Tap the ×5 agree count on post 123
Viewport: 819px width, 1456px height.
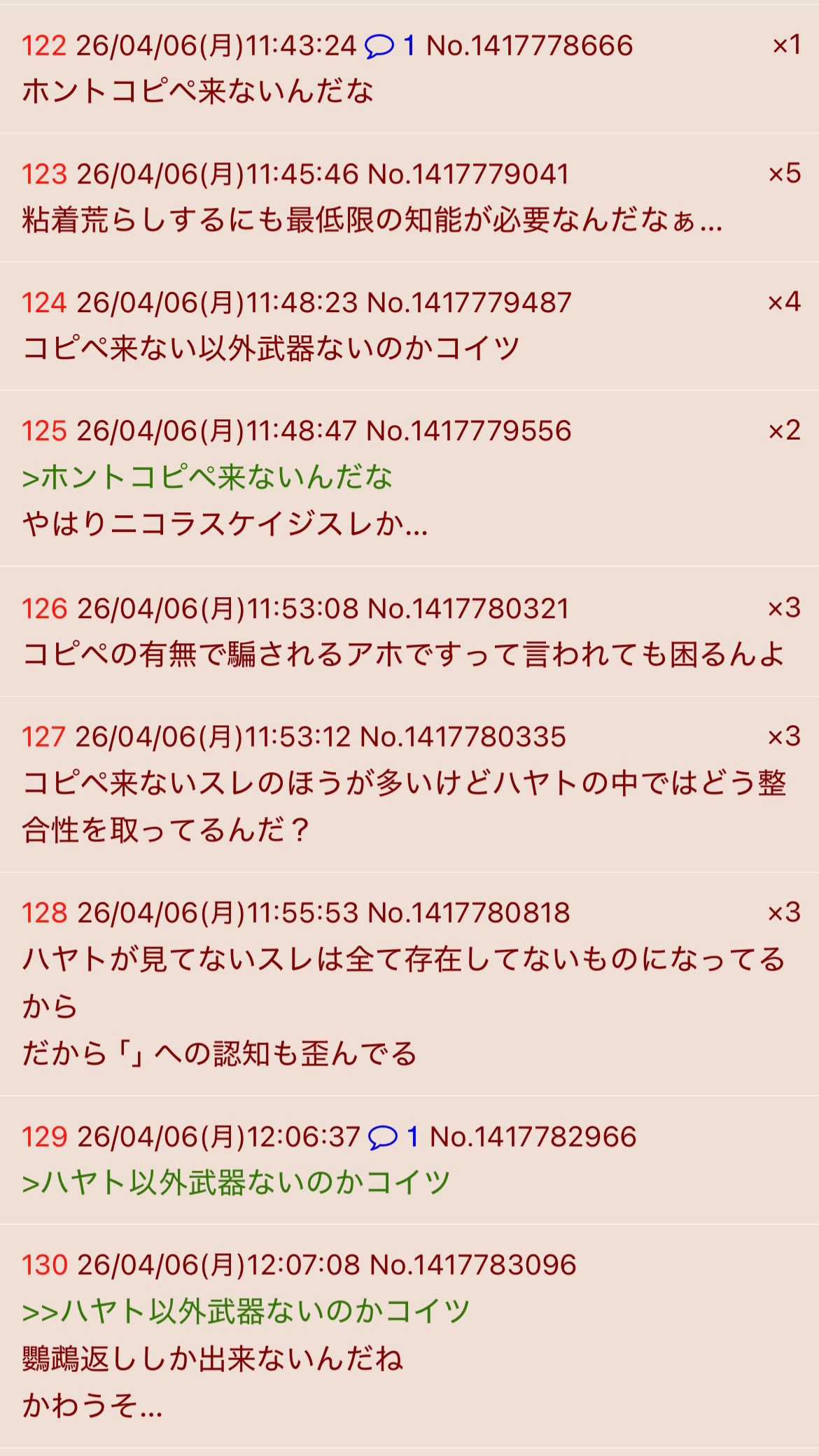coord(784,174)
